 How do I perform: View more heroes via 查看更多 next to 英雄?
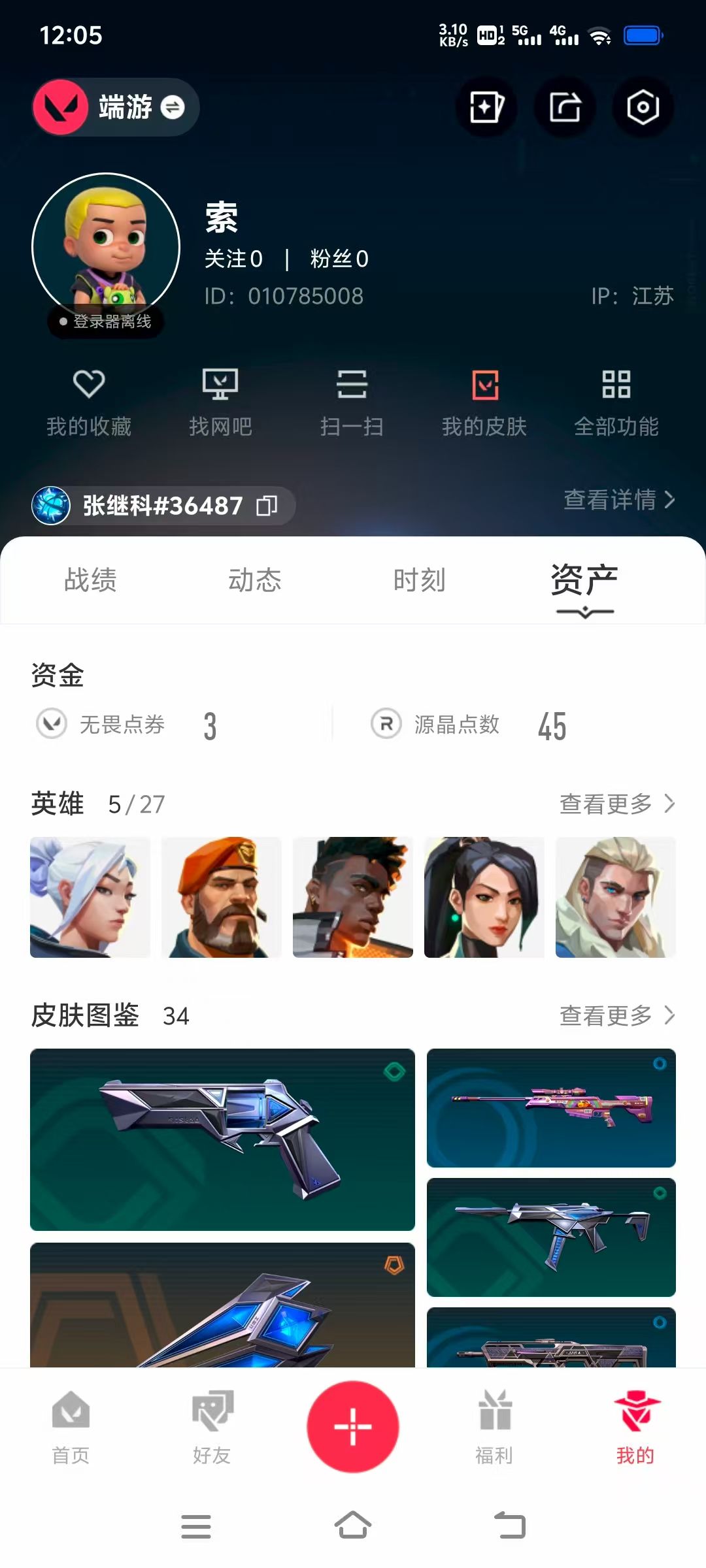point(616,804)
